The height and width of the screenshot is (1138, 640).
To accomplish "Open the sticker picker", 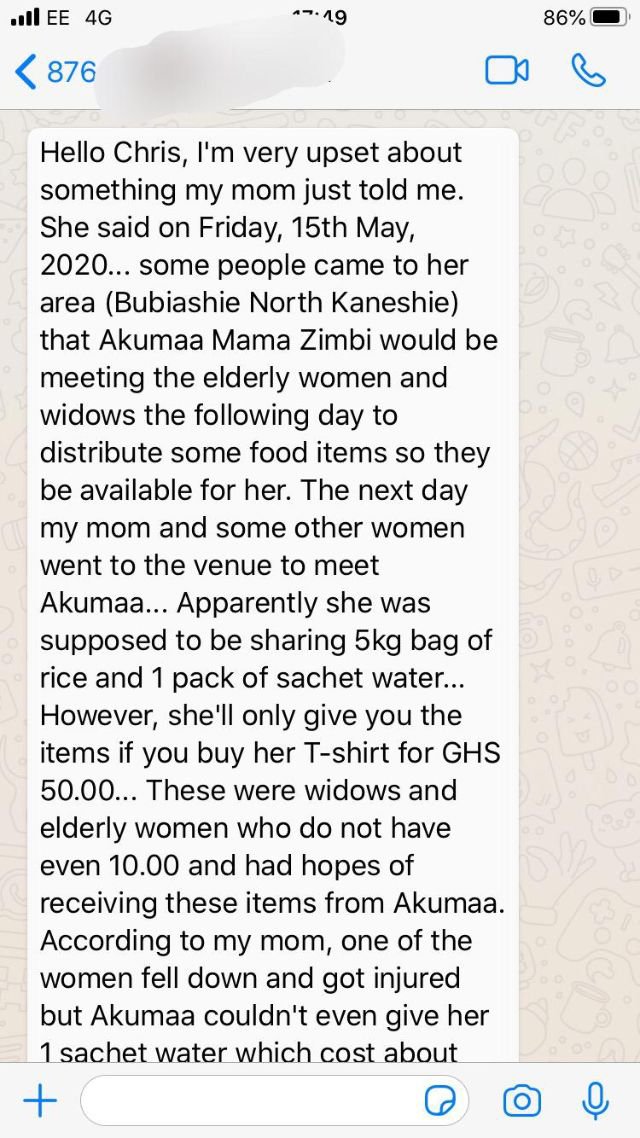I will point(440,1102).
